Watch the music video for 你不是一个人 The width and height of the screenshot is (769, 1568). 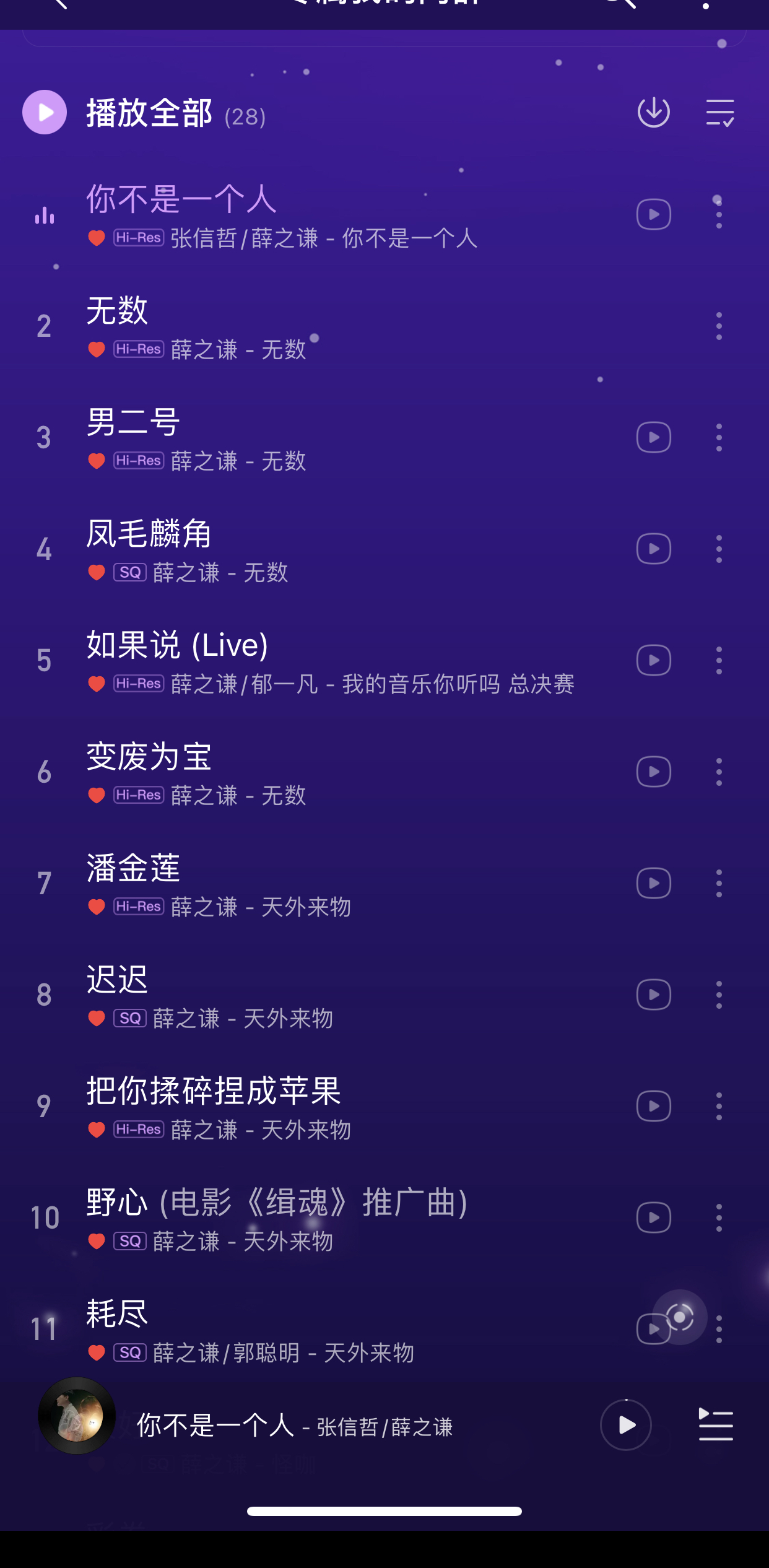coord(653,215)
